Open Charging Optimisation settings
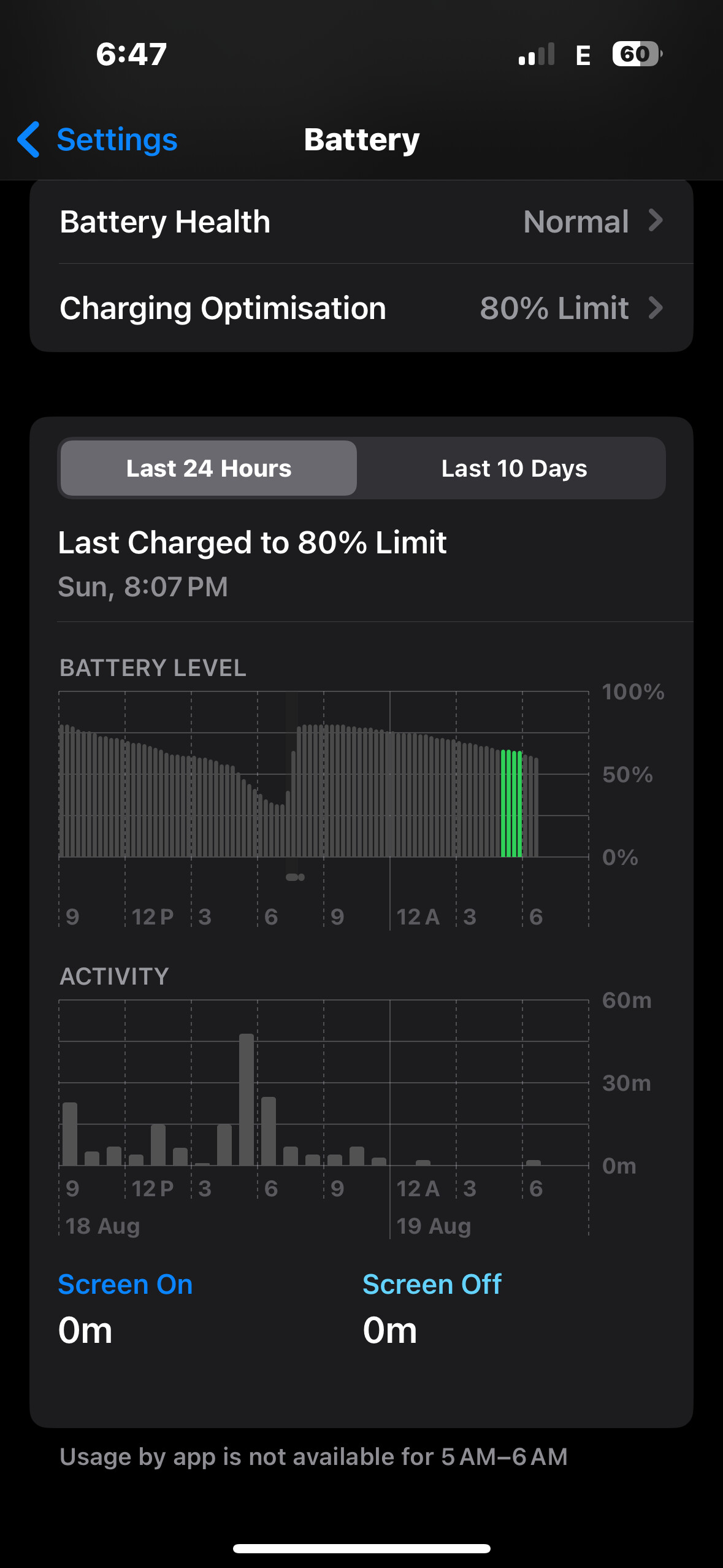This screenshot has height=1568, width=723. click(361, 308)
